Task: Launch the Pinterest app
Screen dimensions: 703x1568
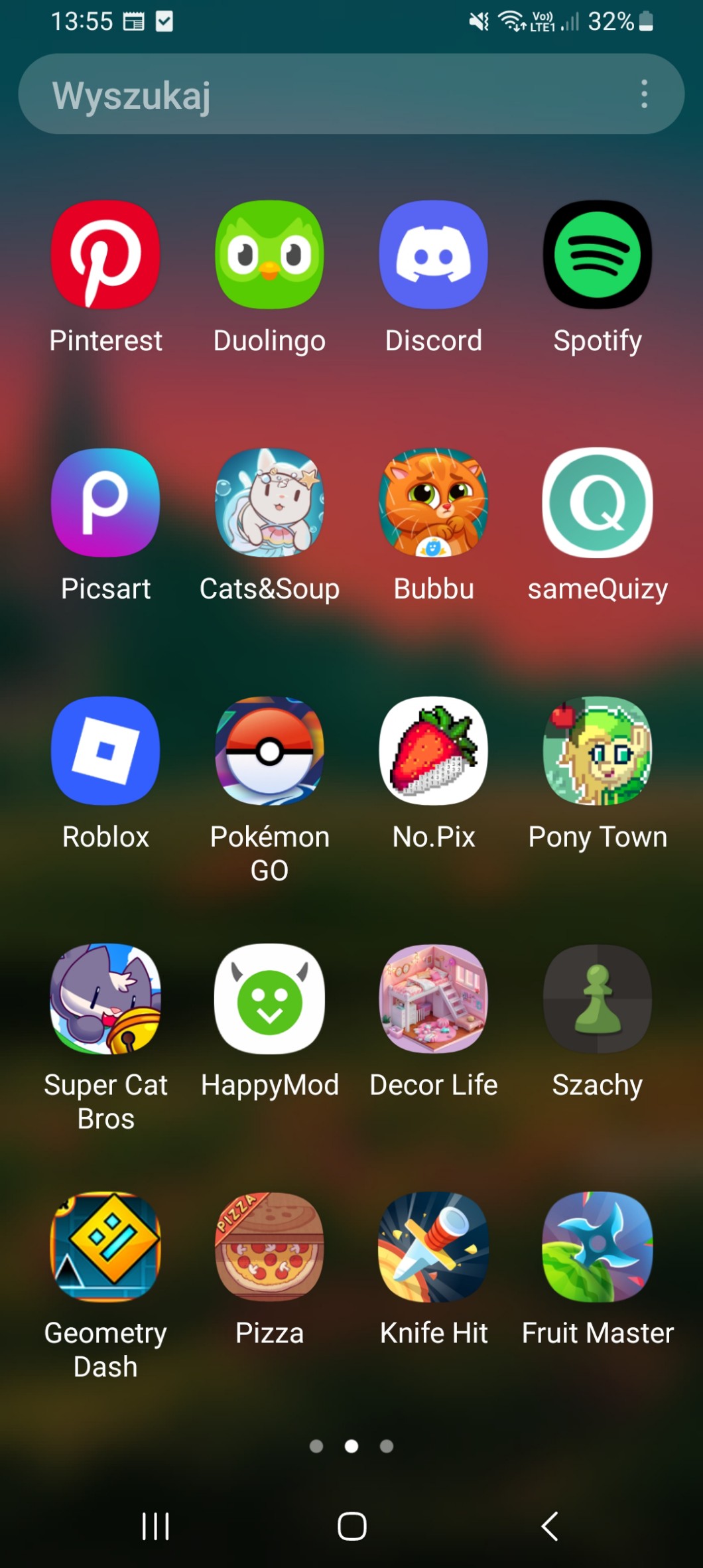Action: (105, 255)
